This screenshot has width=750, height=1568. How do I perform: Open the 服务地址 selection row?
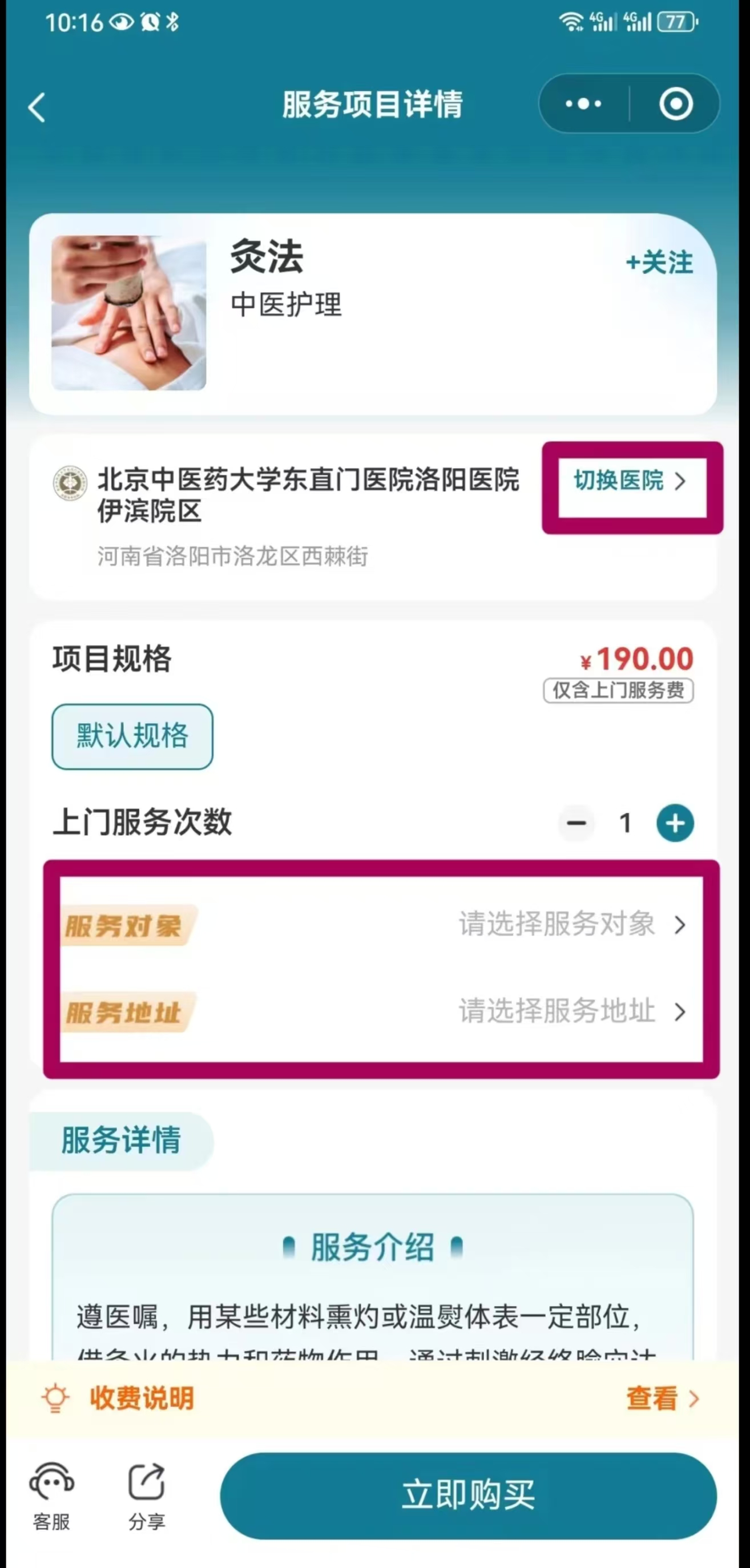tap(375, 1011)
